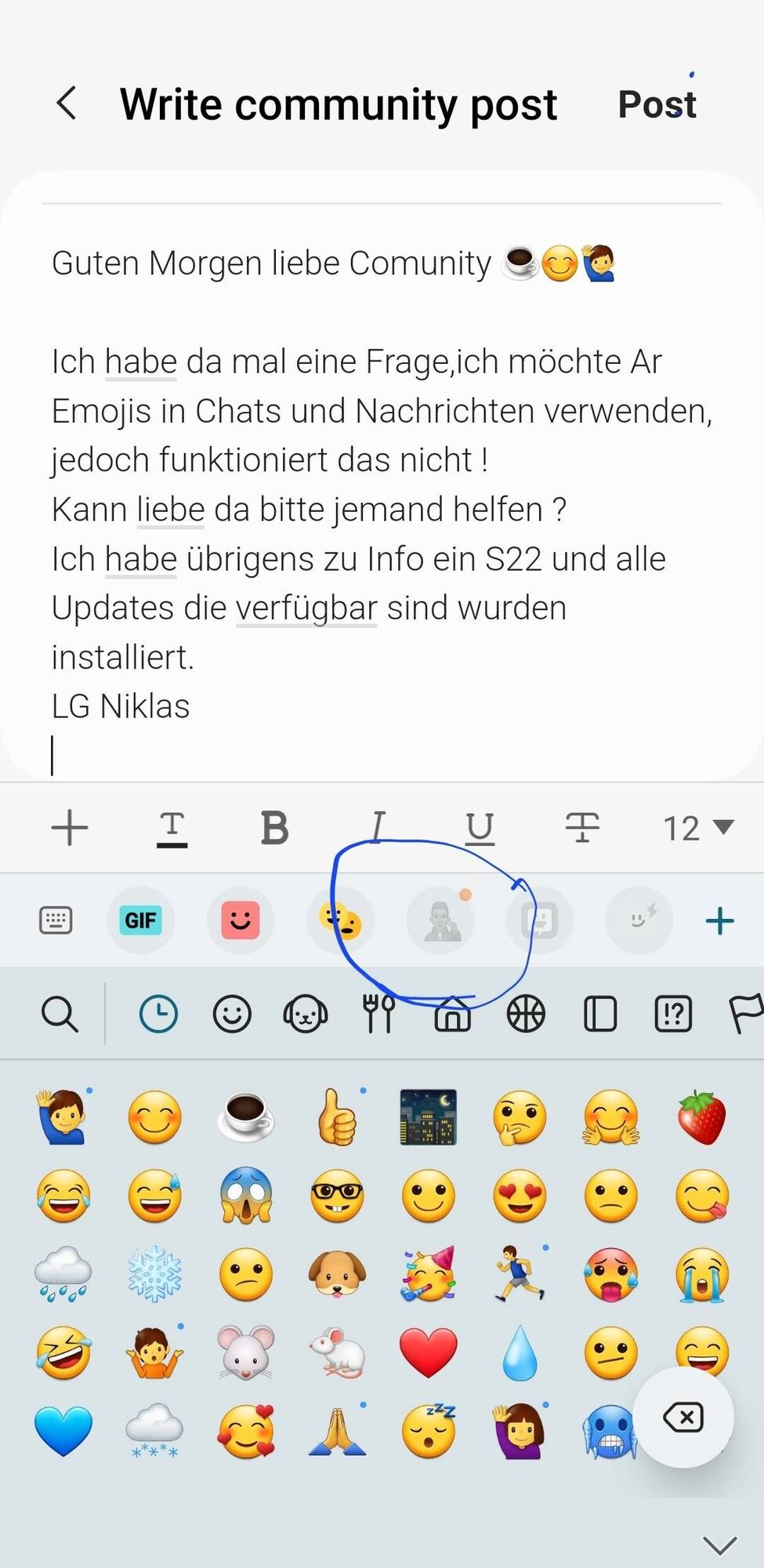Viewport: 764px width, 1568px height.
Task: Tap the backspace key
Action: click(683, 1417)
